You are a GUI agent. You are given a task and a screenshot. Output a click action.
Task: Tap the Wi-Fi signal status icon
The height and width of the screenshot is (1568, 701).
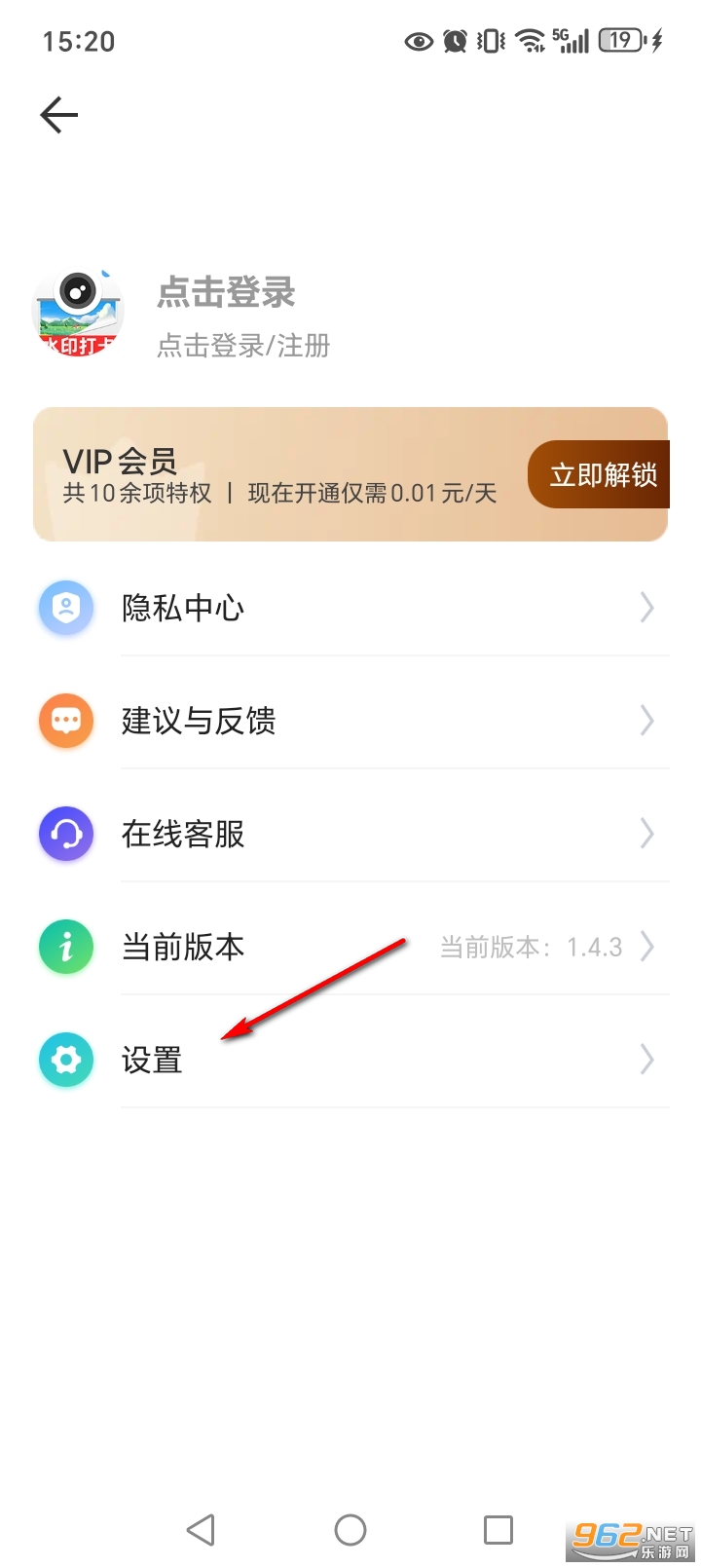click(x=529, y=41)
